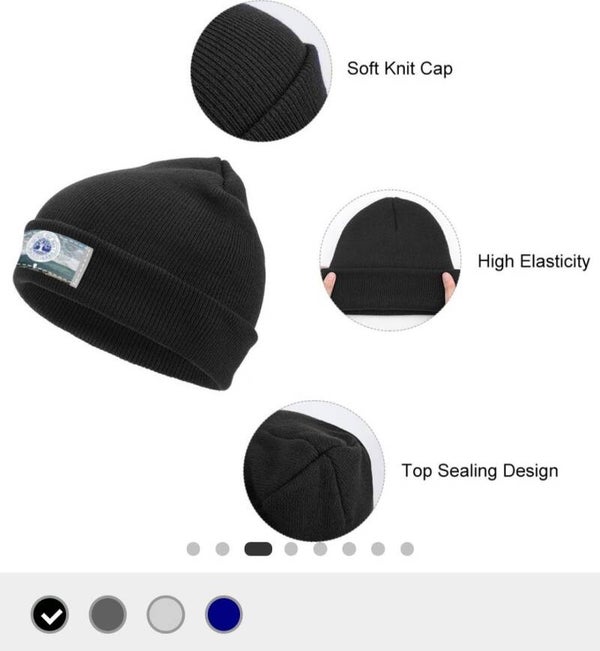Pick the light gray color swatch
This screenshot has height=651, width=600.
(166, 614)
